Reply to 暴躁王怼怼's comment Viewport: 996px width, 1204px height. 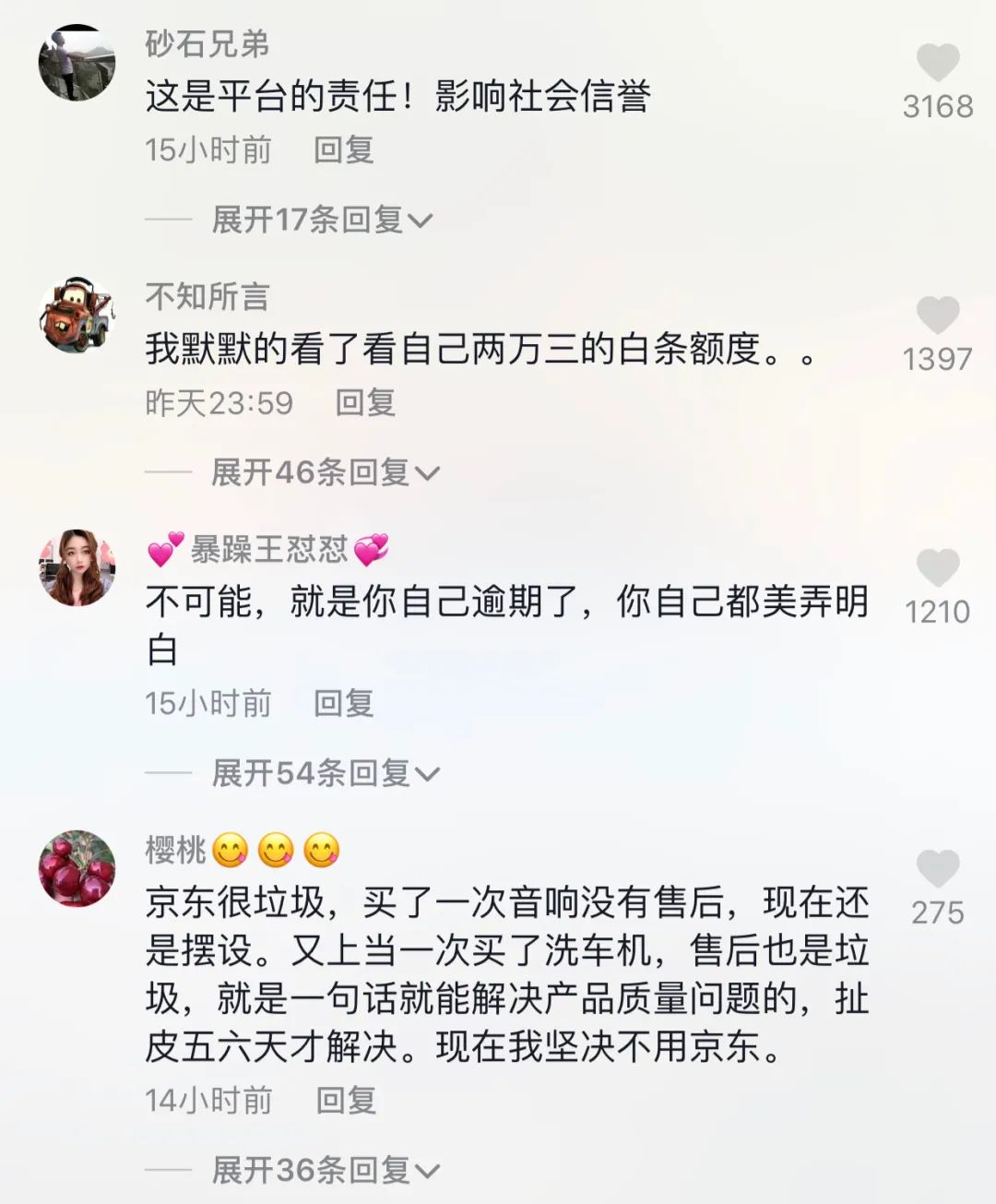point(343,703)
